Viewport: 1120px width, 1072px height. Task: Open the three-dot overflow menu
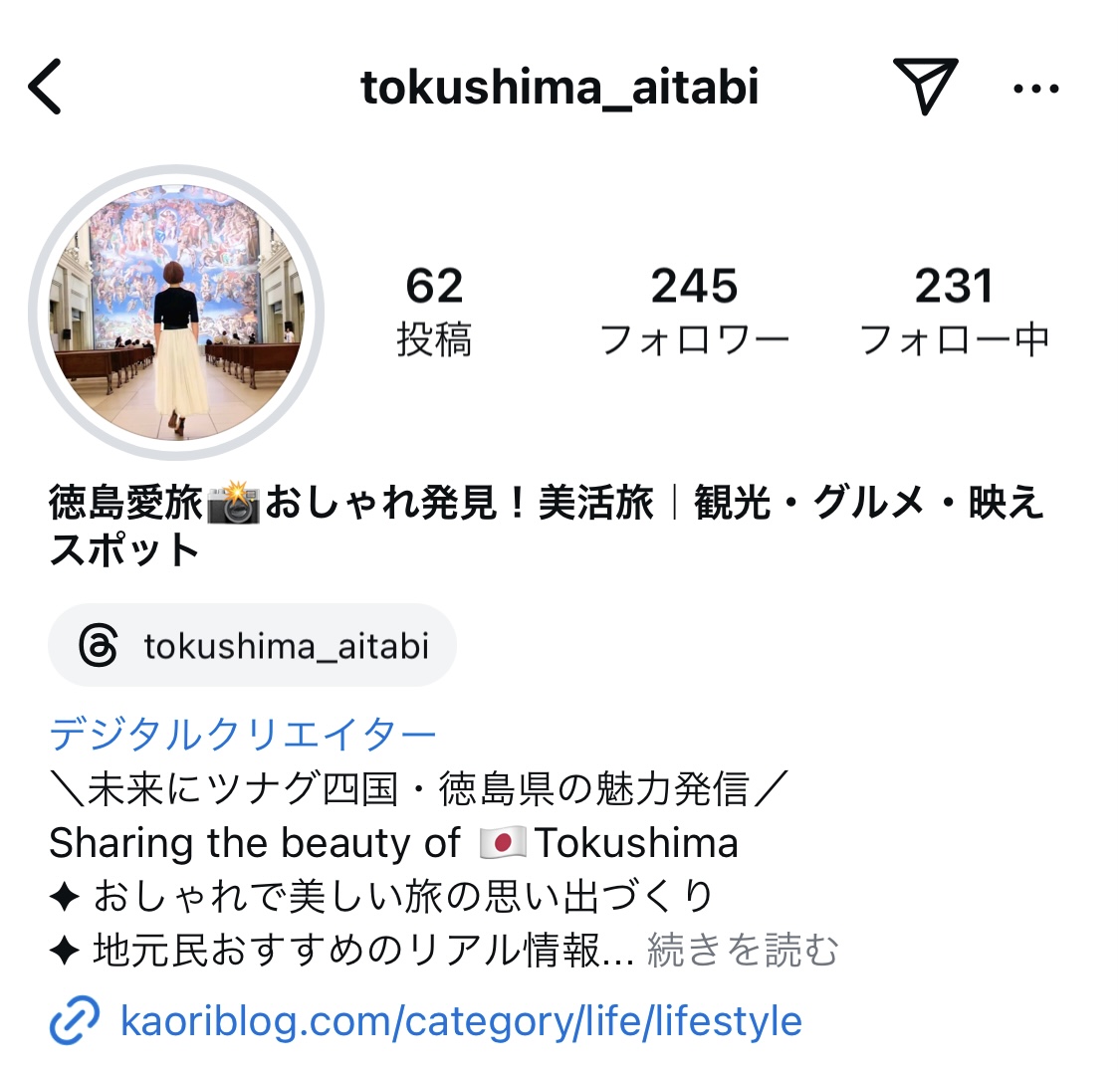coord(1035,89)
